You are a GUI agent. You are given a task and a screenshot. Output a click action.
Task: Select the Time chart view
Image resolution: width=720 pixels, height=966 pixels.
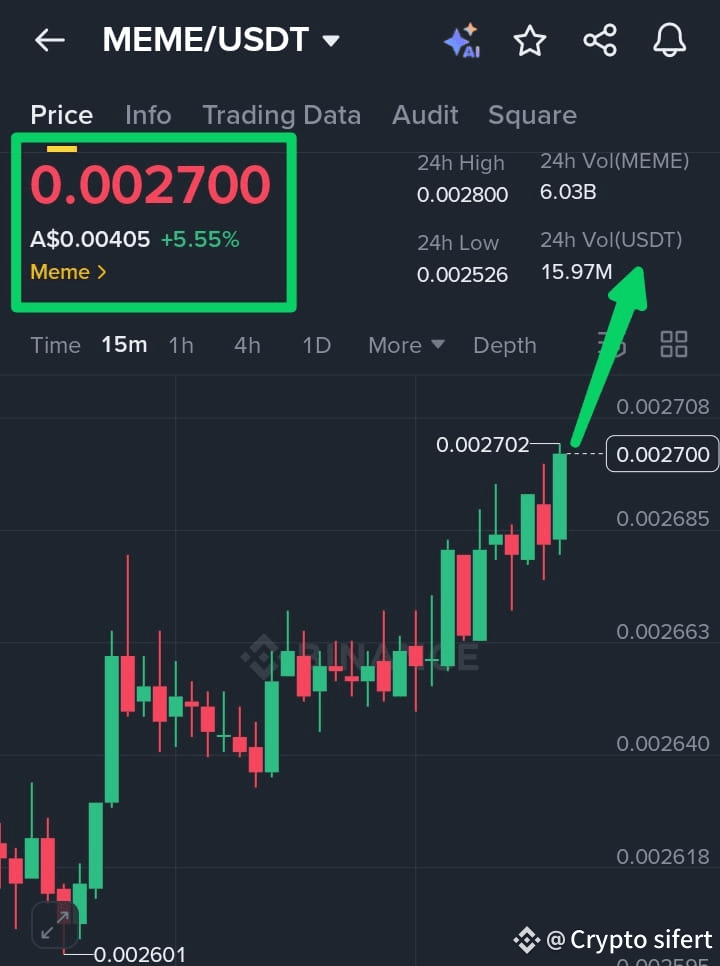pos(55,345)
